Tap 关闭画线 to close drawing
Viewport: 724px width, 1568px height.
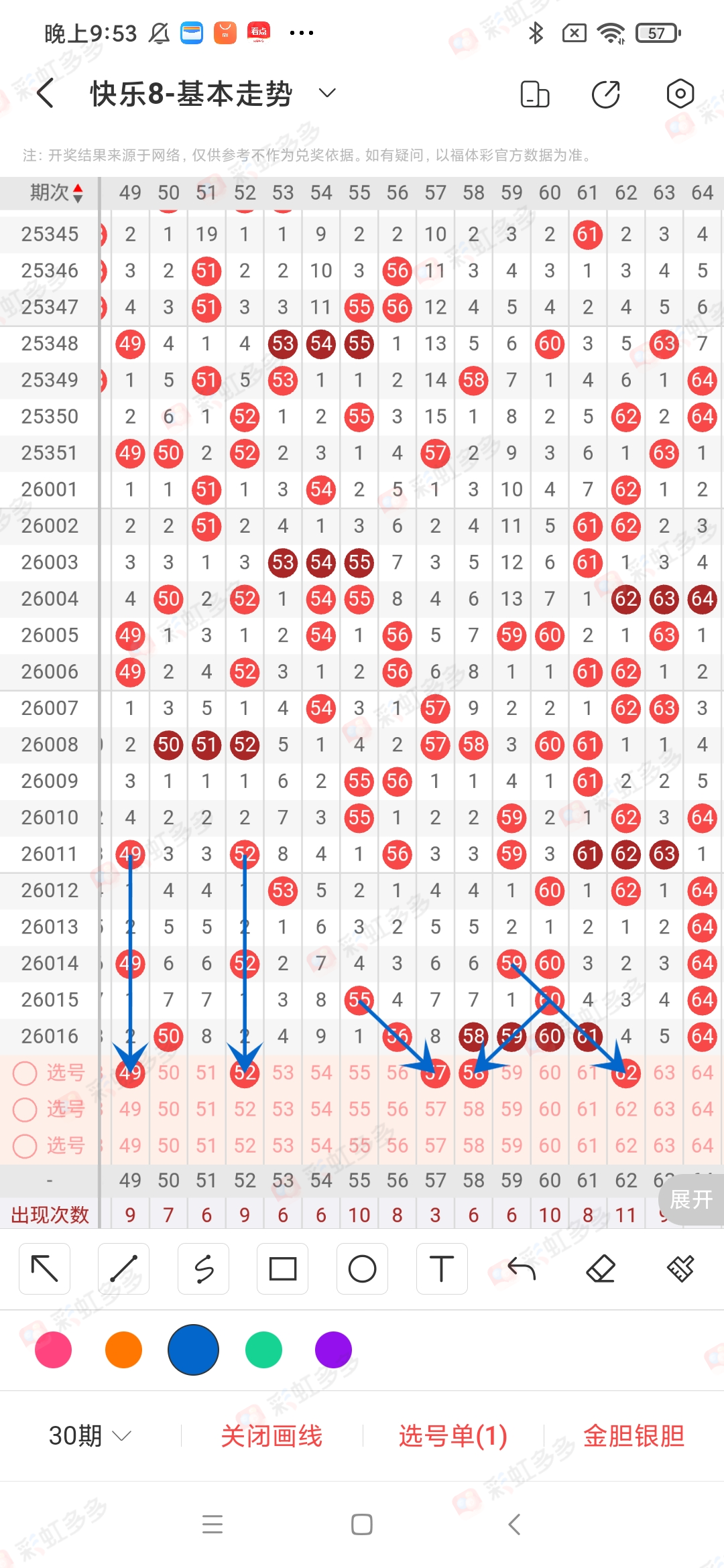click(x=271, y=1435)
